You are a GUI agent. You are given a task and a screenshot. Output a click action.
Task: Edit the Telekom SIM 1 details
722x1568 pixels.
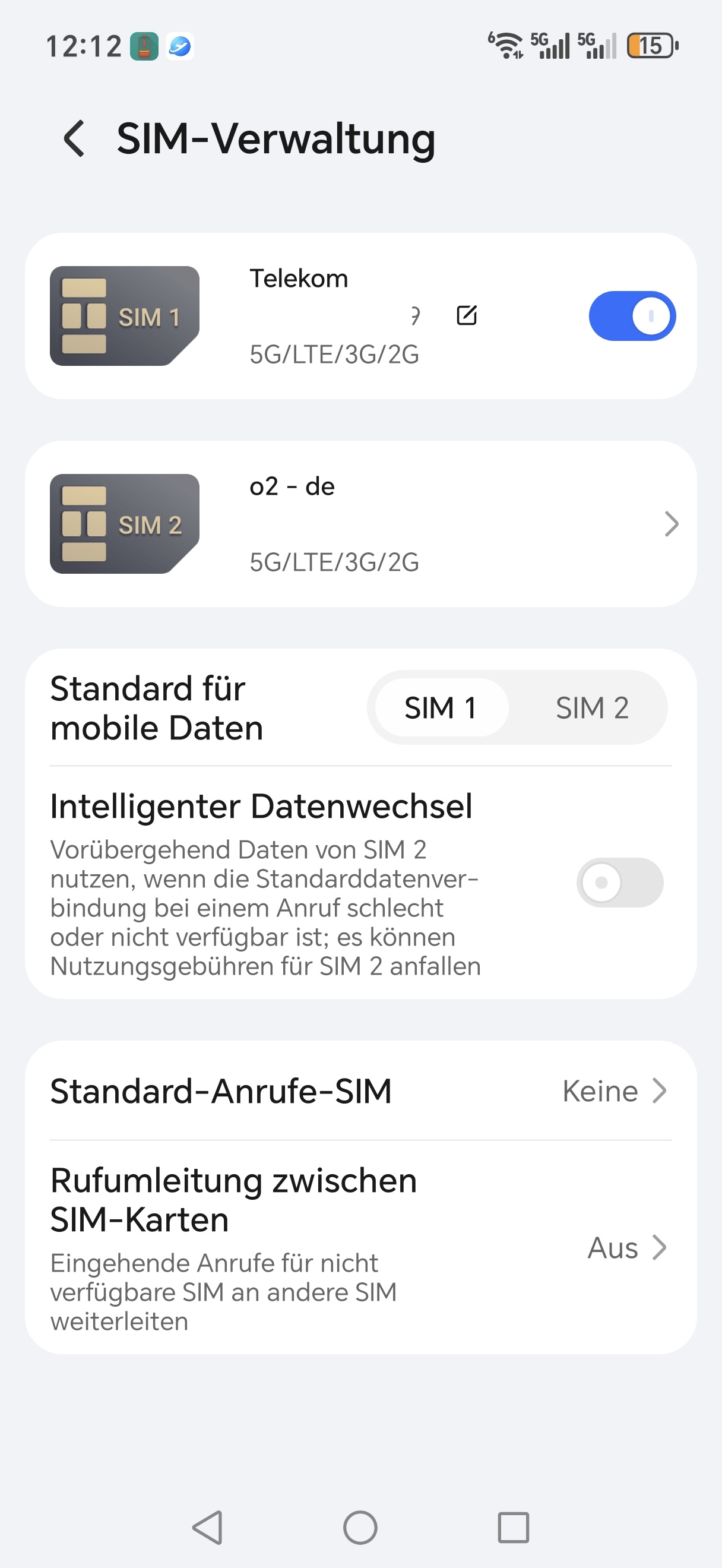(x=467, y=315)
